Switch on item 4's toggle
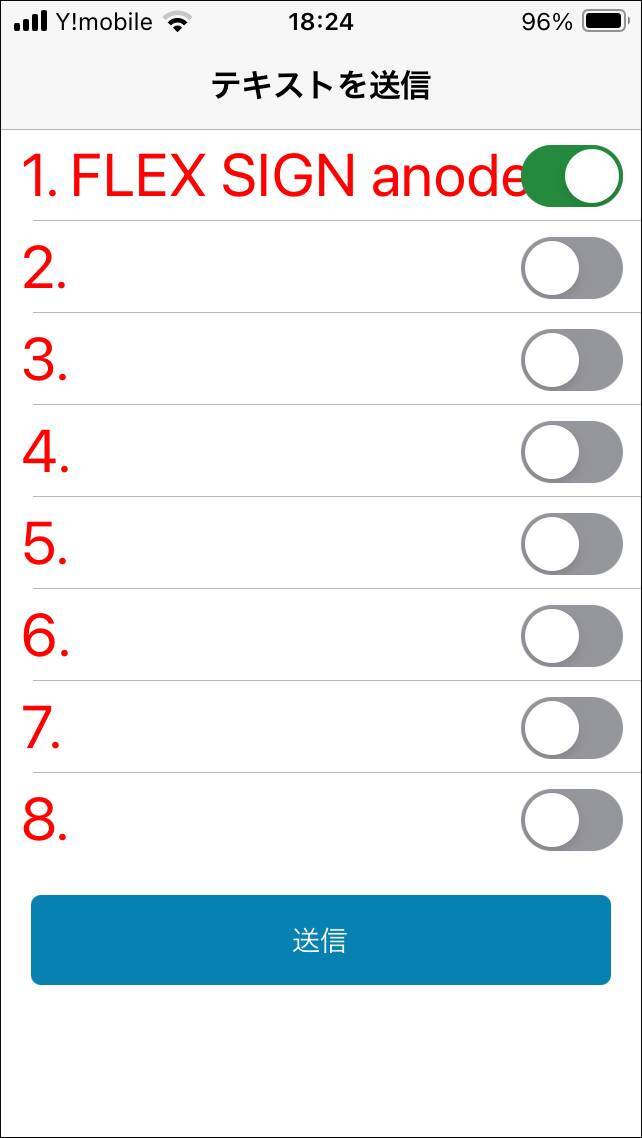642x1138 pixels. tap(572, 452)
